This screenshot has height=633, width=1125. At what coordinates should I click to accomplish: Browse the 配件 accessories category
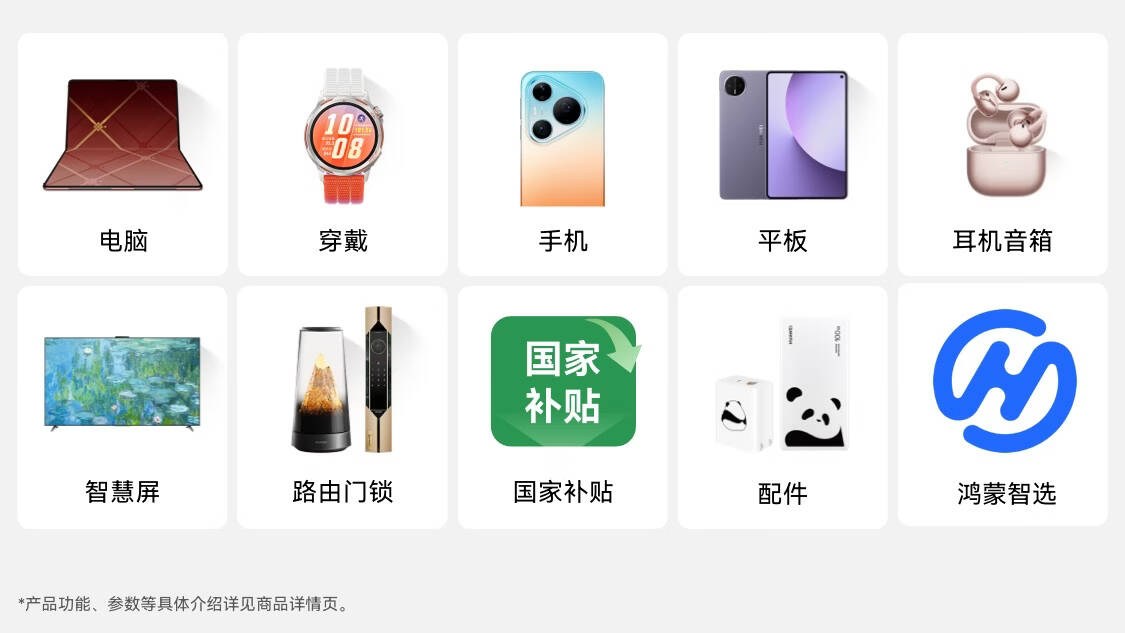[x=783, y=407]
